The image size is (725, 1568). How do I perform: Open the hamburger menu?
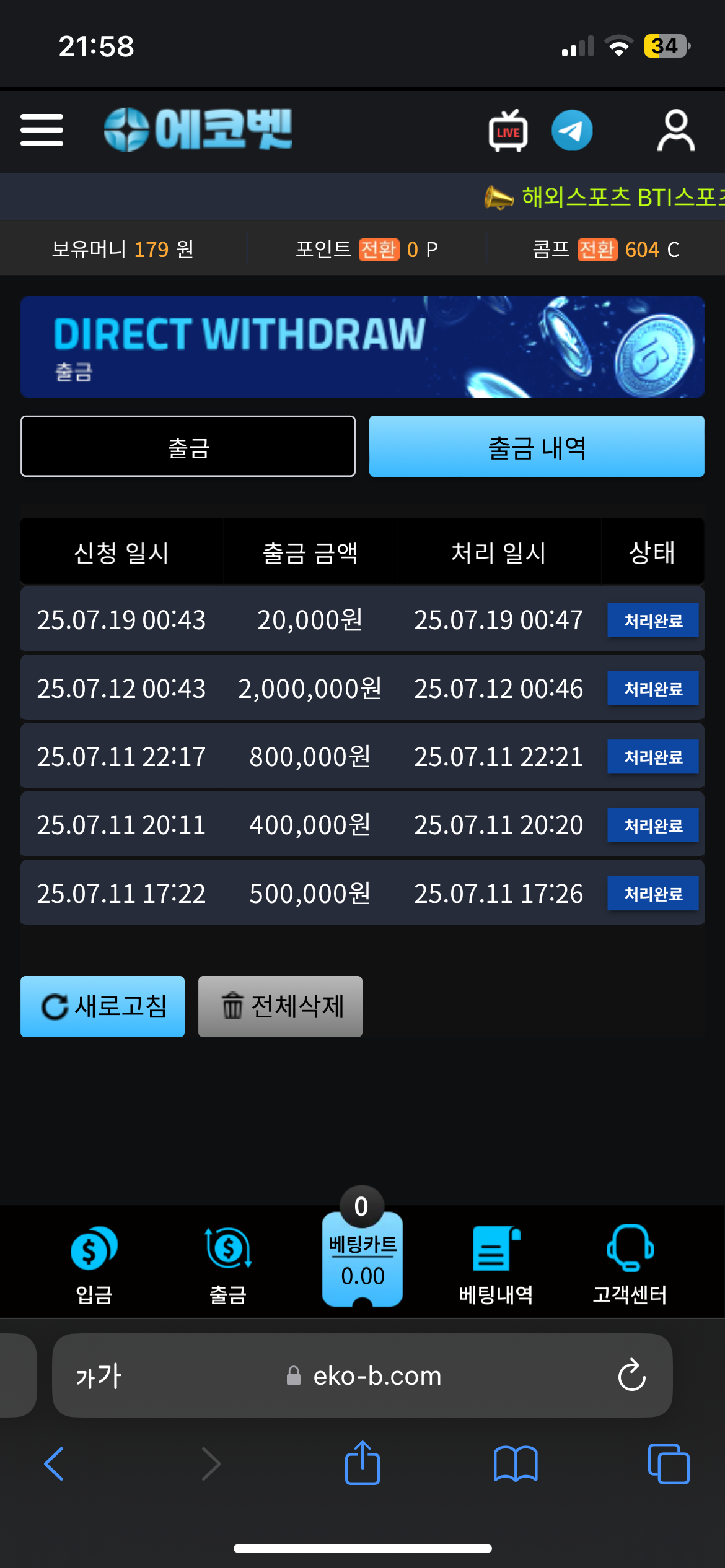coord(42,130)
